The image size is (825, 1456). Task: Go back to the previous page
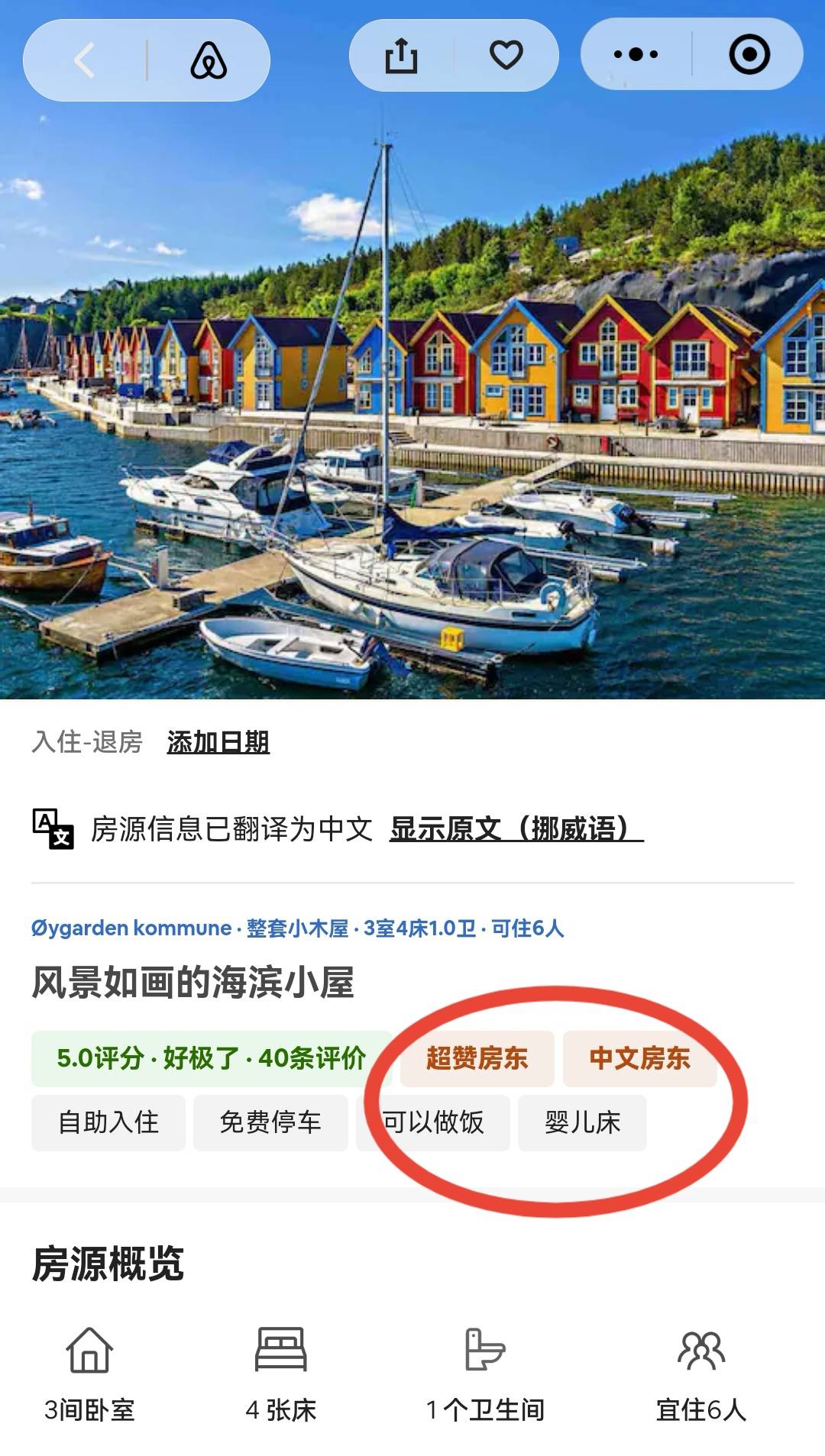pos(85,60)
